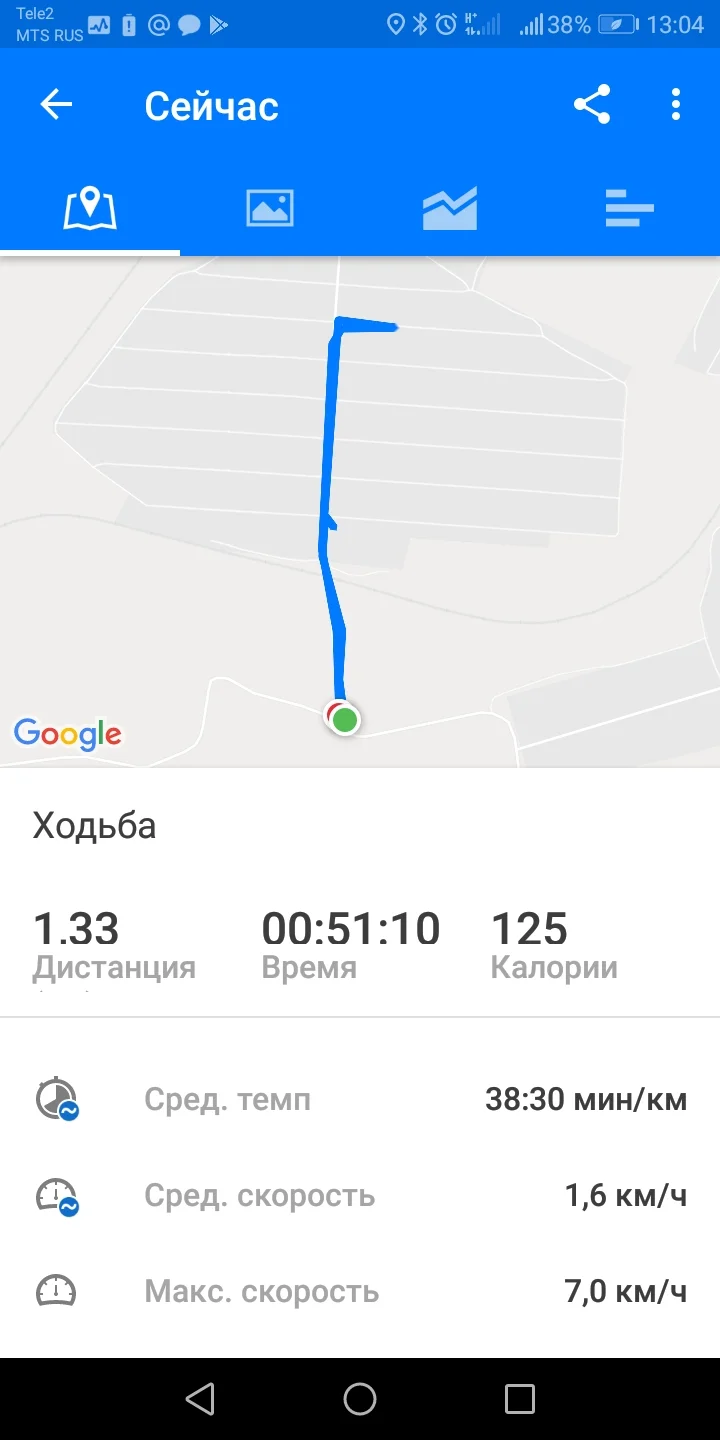
Task: Tap the green route marker on the map
Action: pos(345,718)
